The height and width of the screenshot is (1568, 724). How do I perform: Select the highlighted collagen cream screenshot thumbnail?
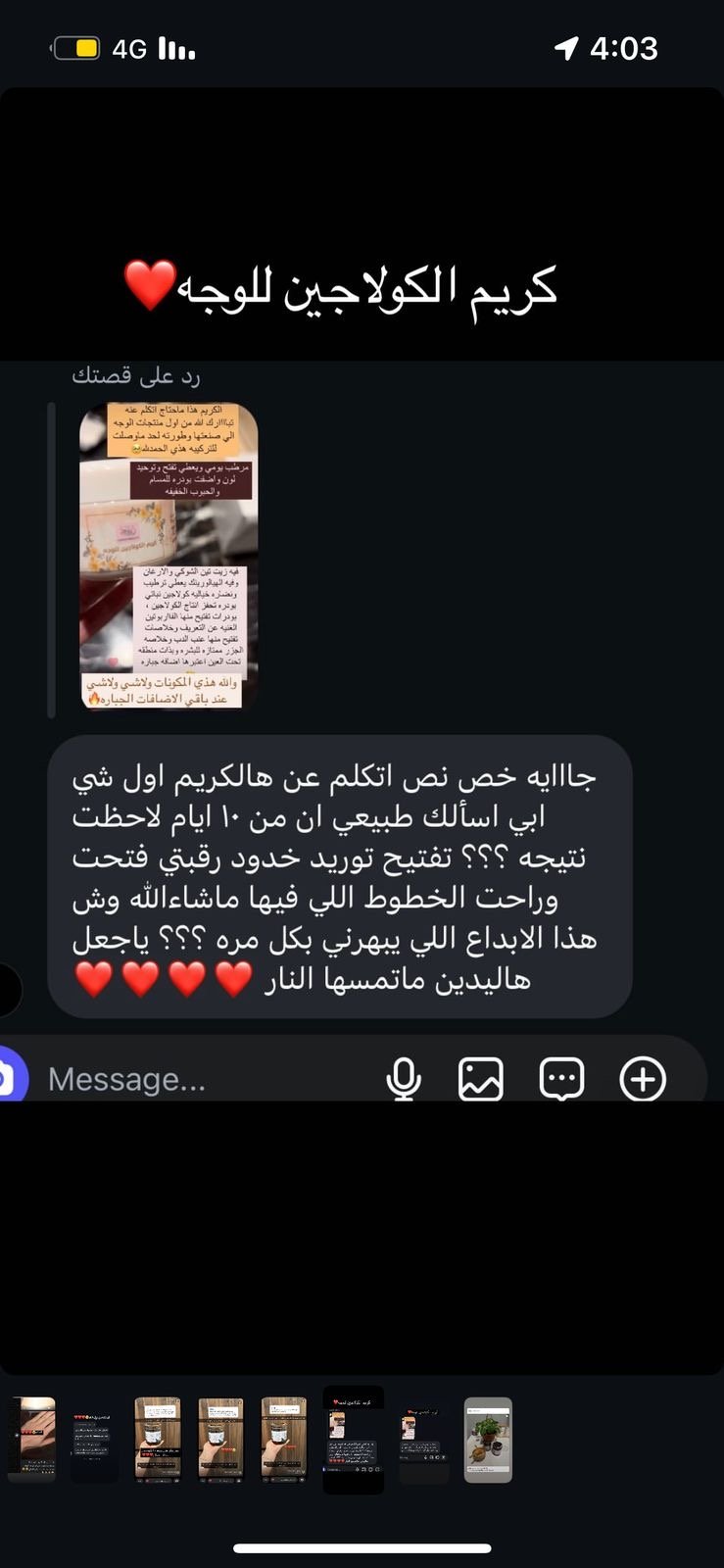(x=354, y=1439)
